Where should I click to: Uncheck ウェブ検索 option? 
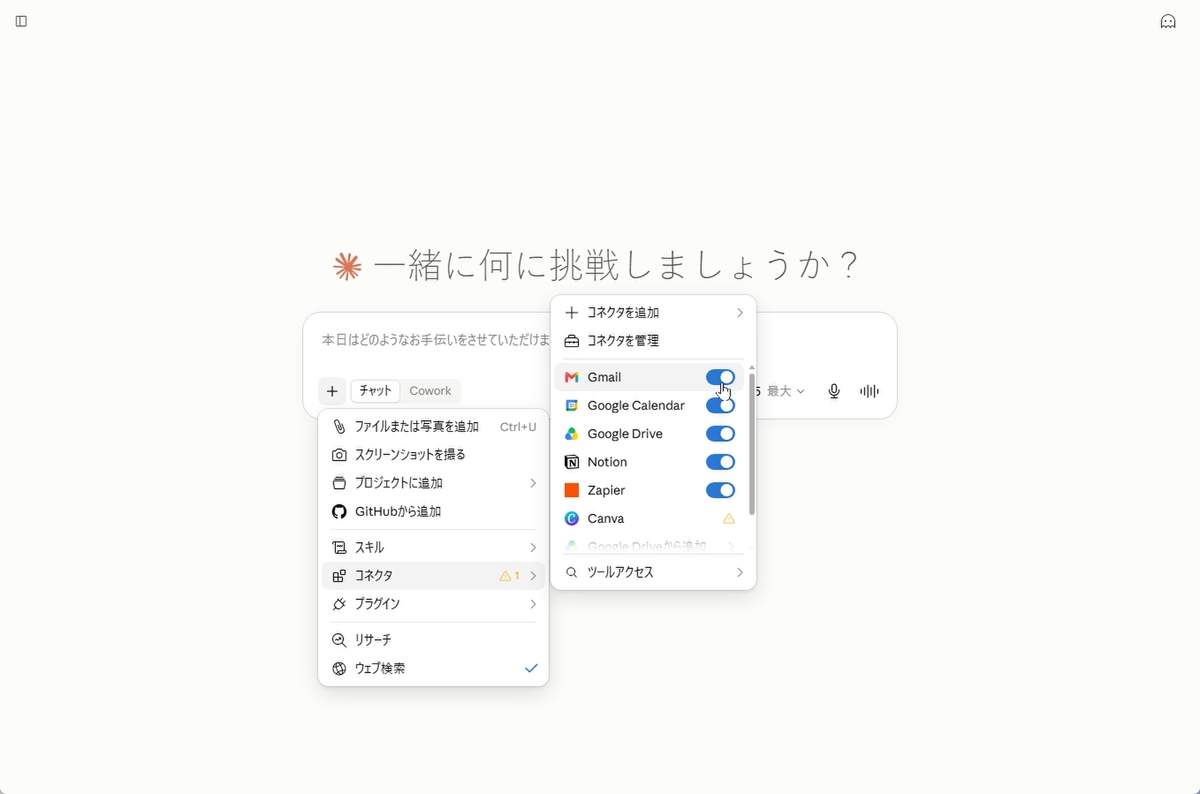(433, 668)
